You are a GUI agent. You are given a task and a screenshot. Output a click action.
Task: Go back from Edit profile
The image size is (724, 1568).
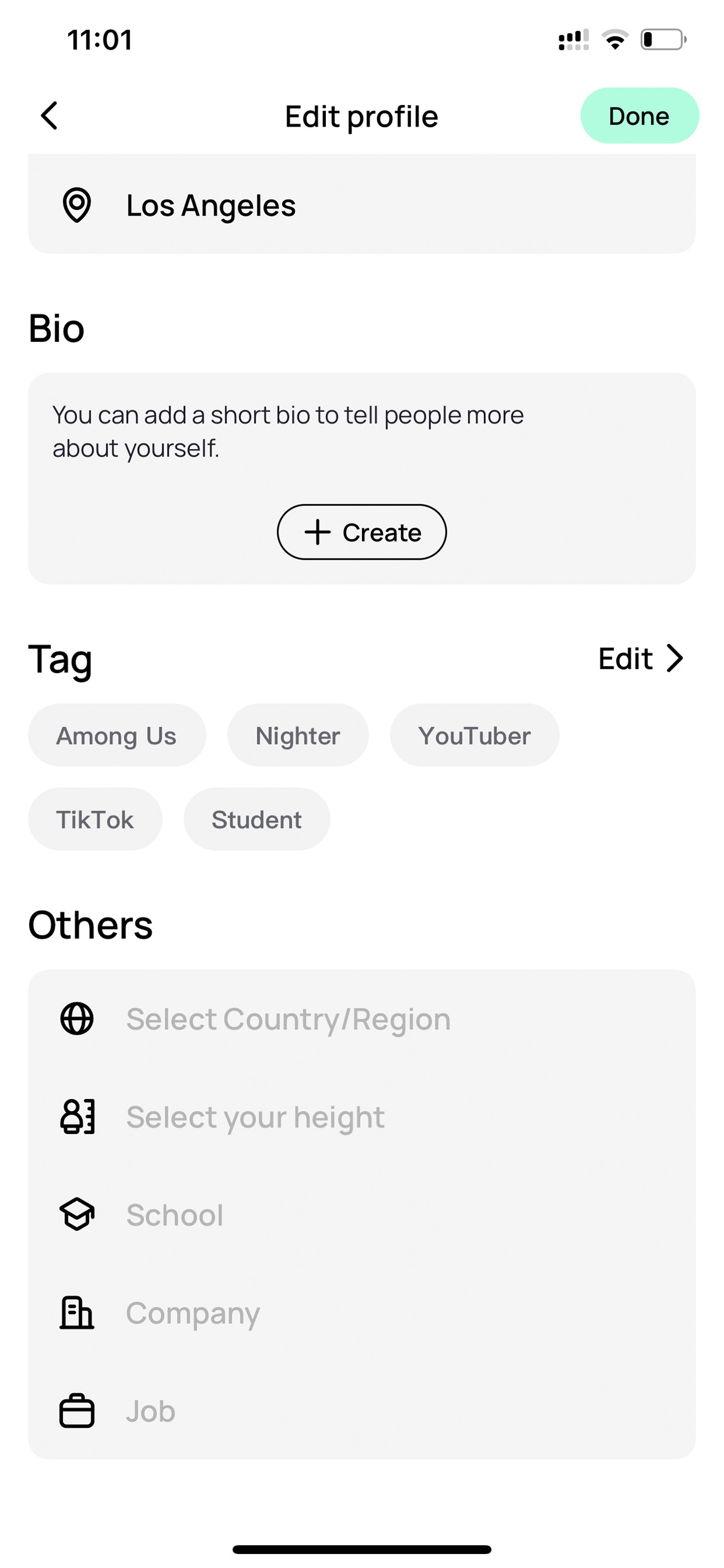[x=49, y=116]
